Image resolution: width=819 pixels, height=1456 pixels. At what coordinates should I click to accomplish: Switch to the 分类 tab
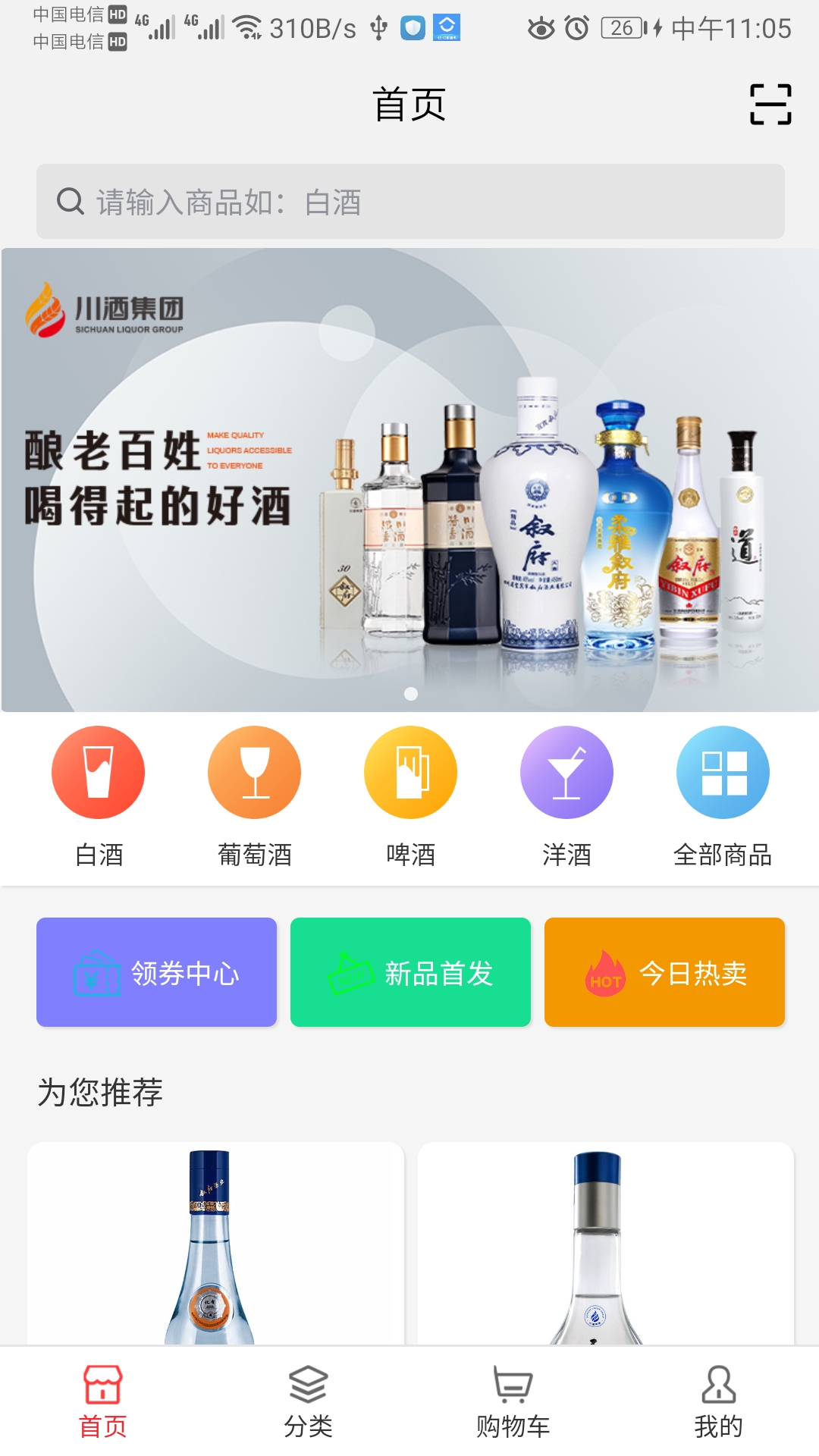coord(308,1401)
